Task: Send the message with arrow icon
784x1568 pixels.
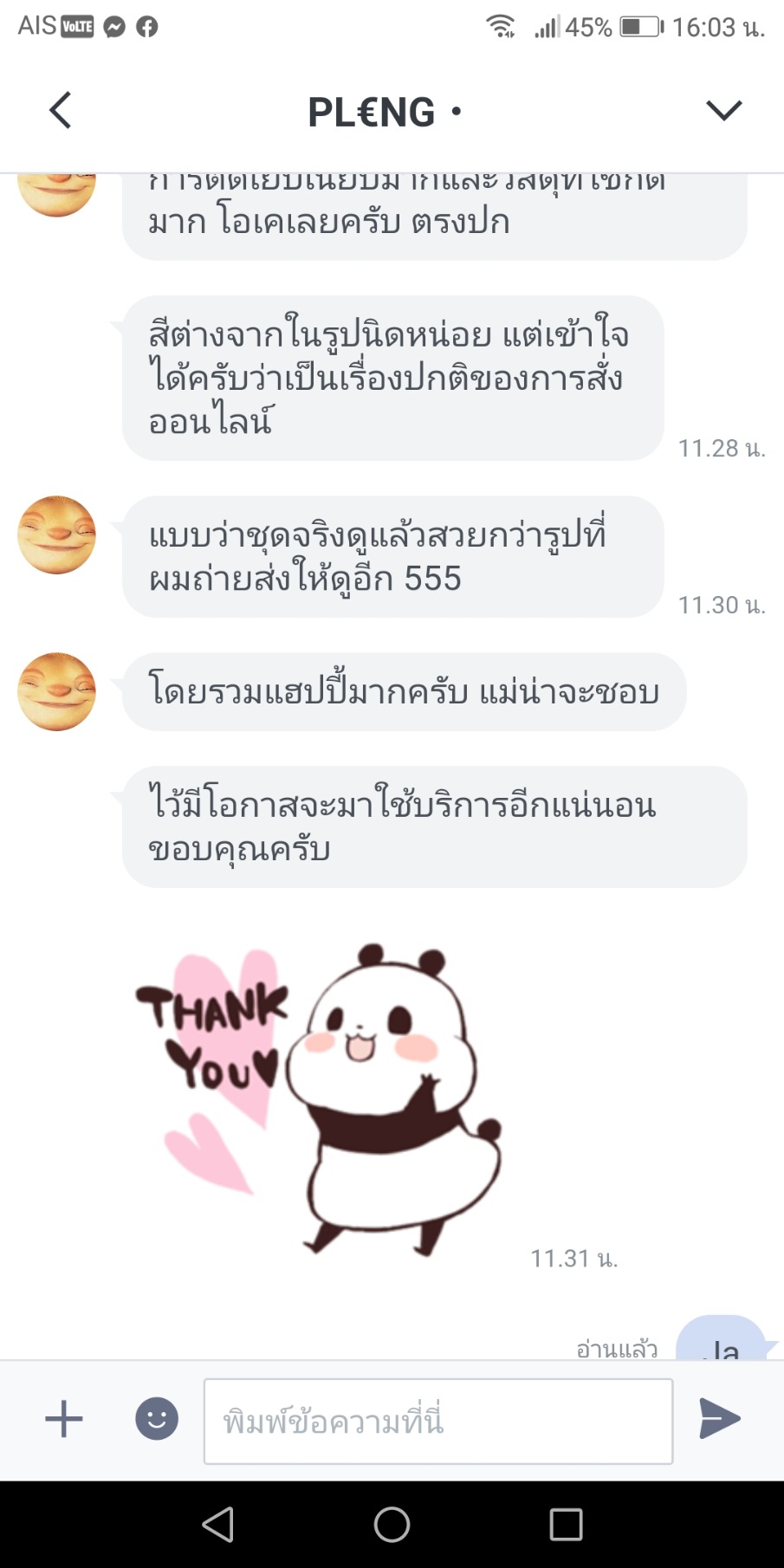Action: click(720, 1419)
